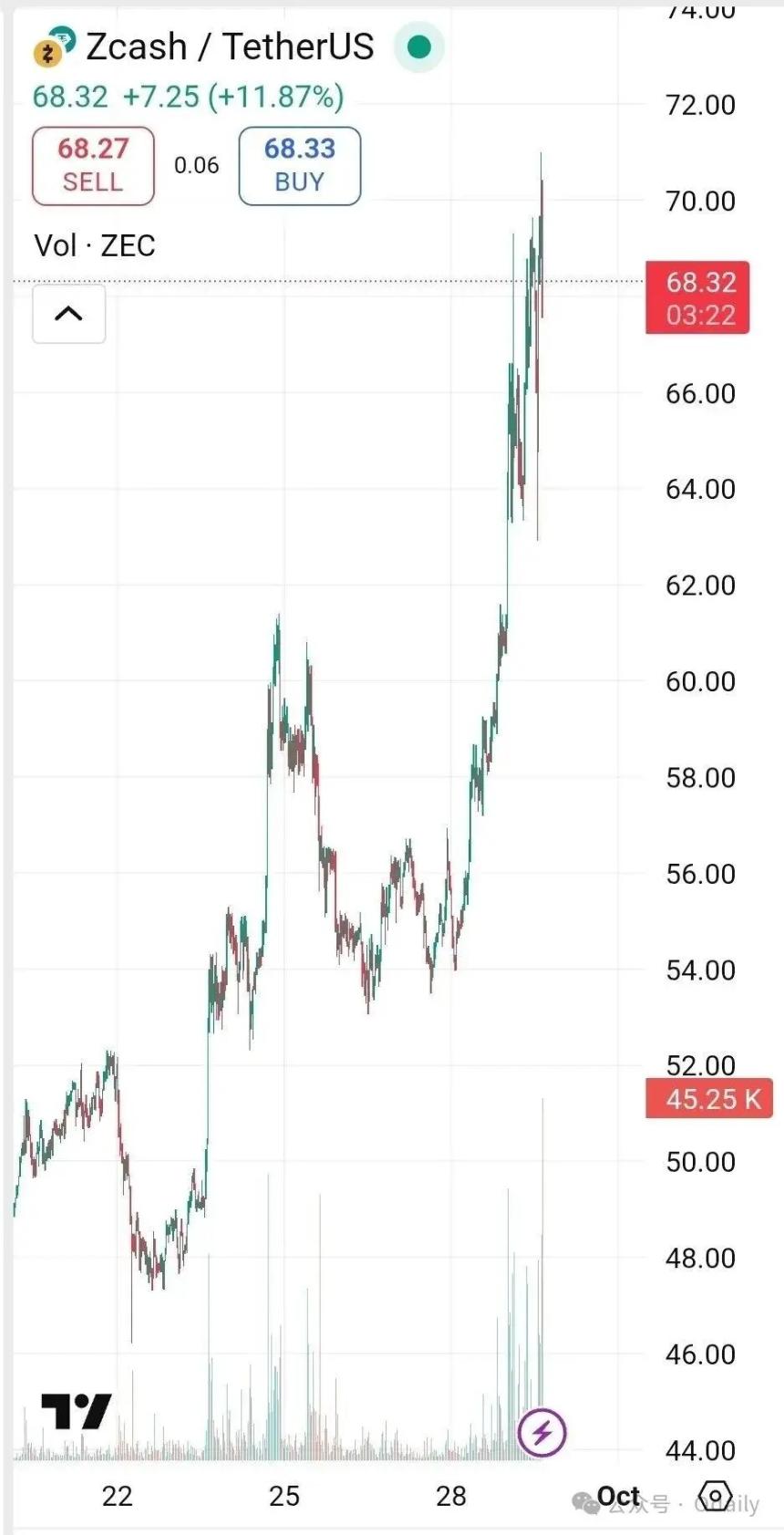
Task: Open chart settings hexagon icon
Action: (x=715, y=1497)
